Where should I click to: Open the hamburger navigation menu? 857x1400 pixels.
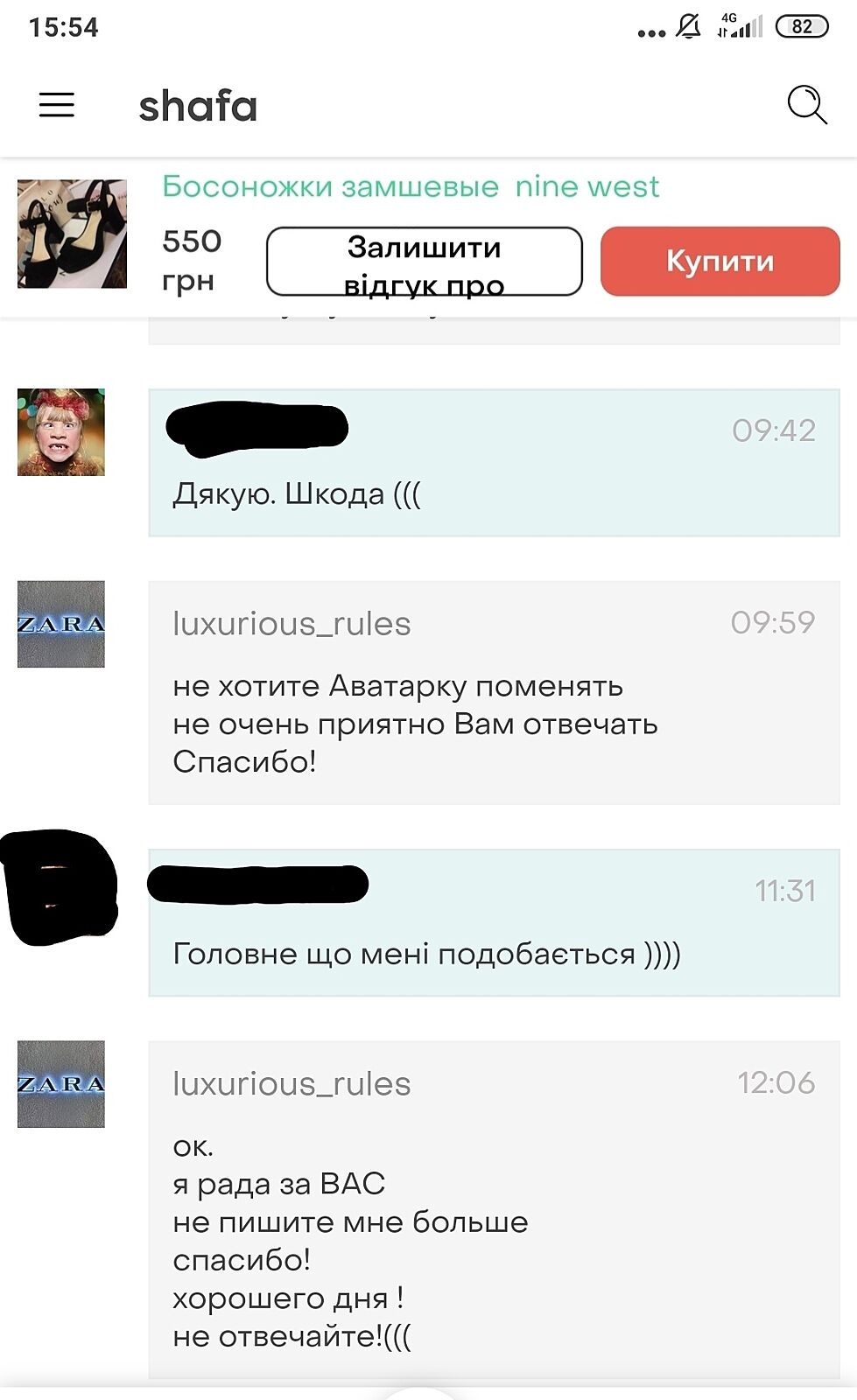tap(57, 106)
